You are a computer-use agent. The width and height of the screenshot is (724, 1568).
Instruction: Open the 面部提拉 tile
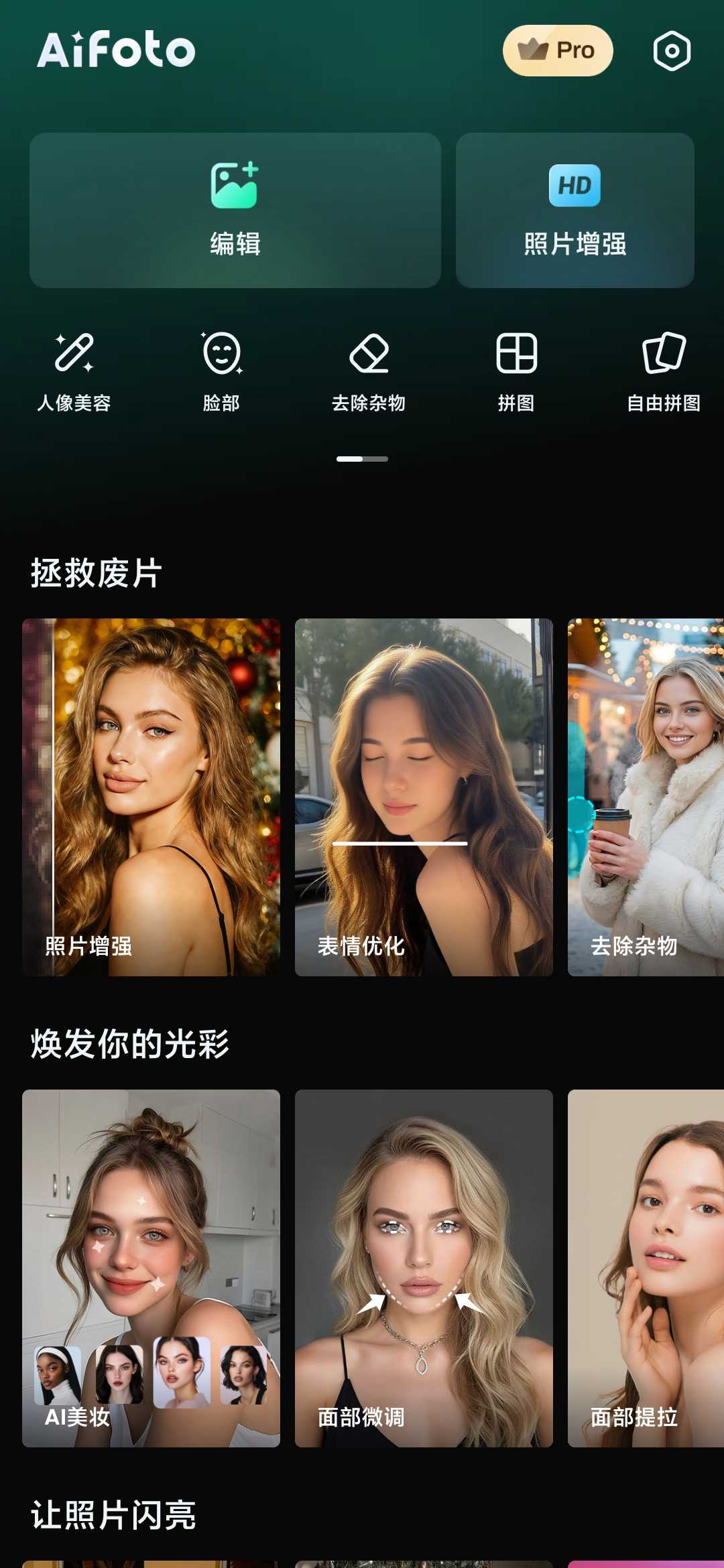pyautogui.click(x=646, y=1268)
